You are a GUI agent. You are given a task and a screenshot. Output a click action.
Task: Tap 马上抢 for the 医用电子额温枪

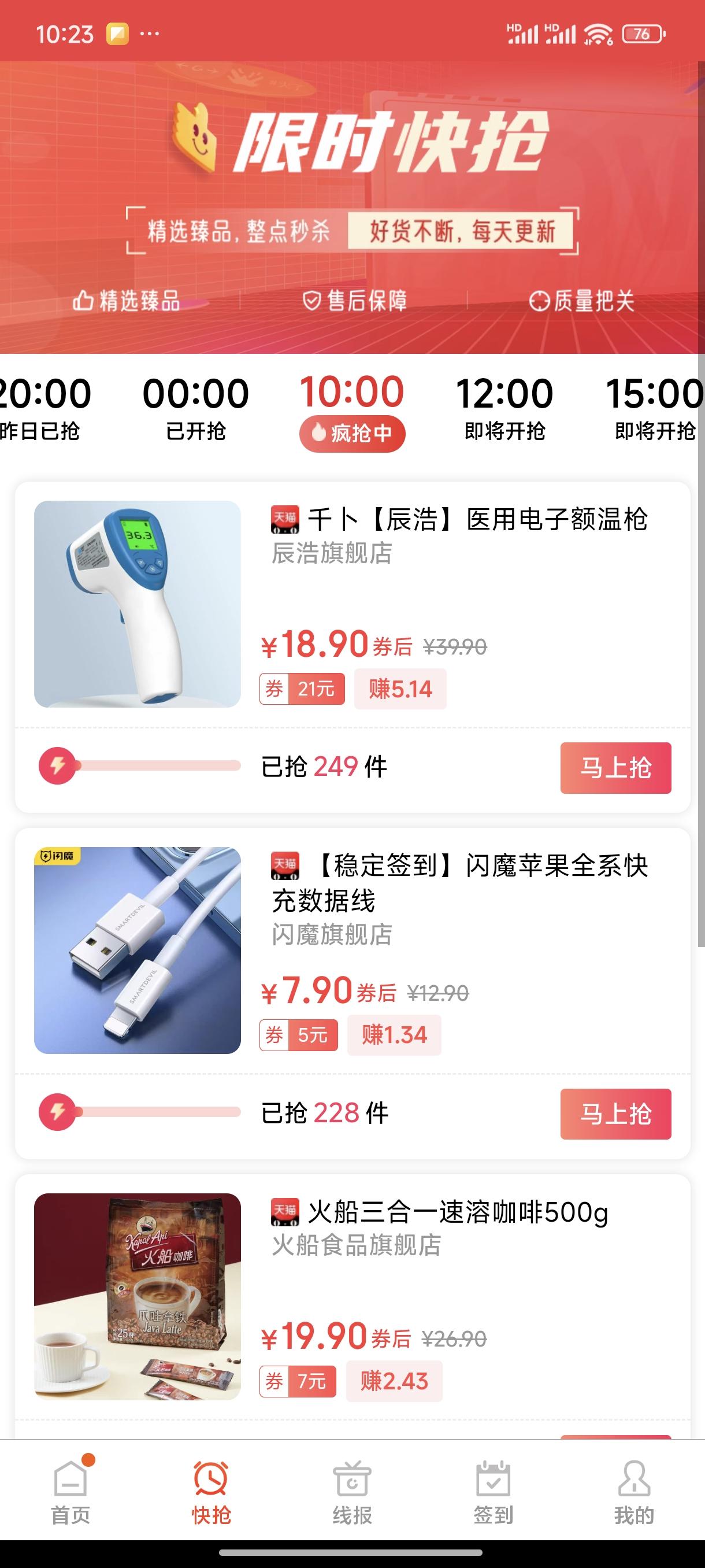615,768
